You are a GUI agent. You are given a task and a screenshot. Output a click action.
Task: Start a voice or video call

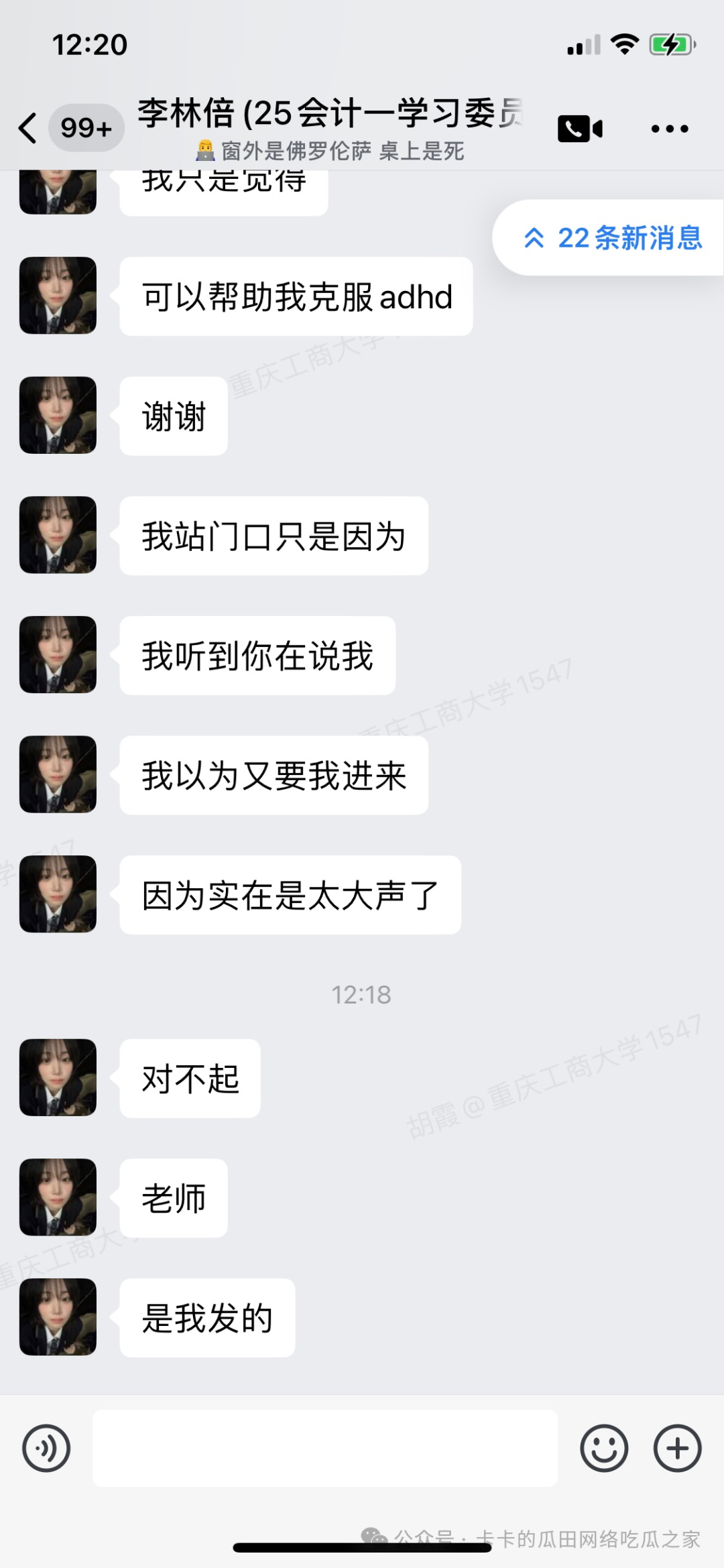pyautogui.click(x=580, y=128)
